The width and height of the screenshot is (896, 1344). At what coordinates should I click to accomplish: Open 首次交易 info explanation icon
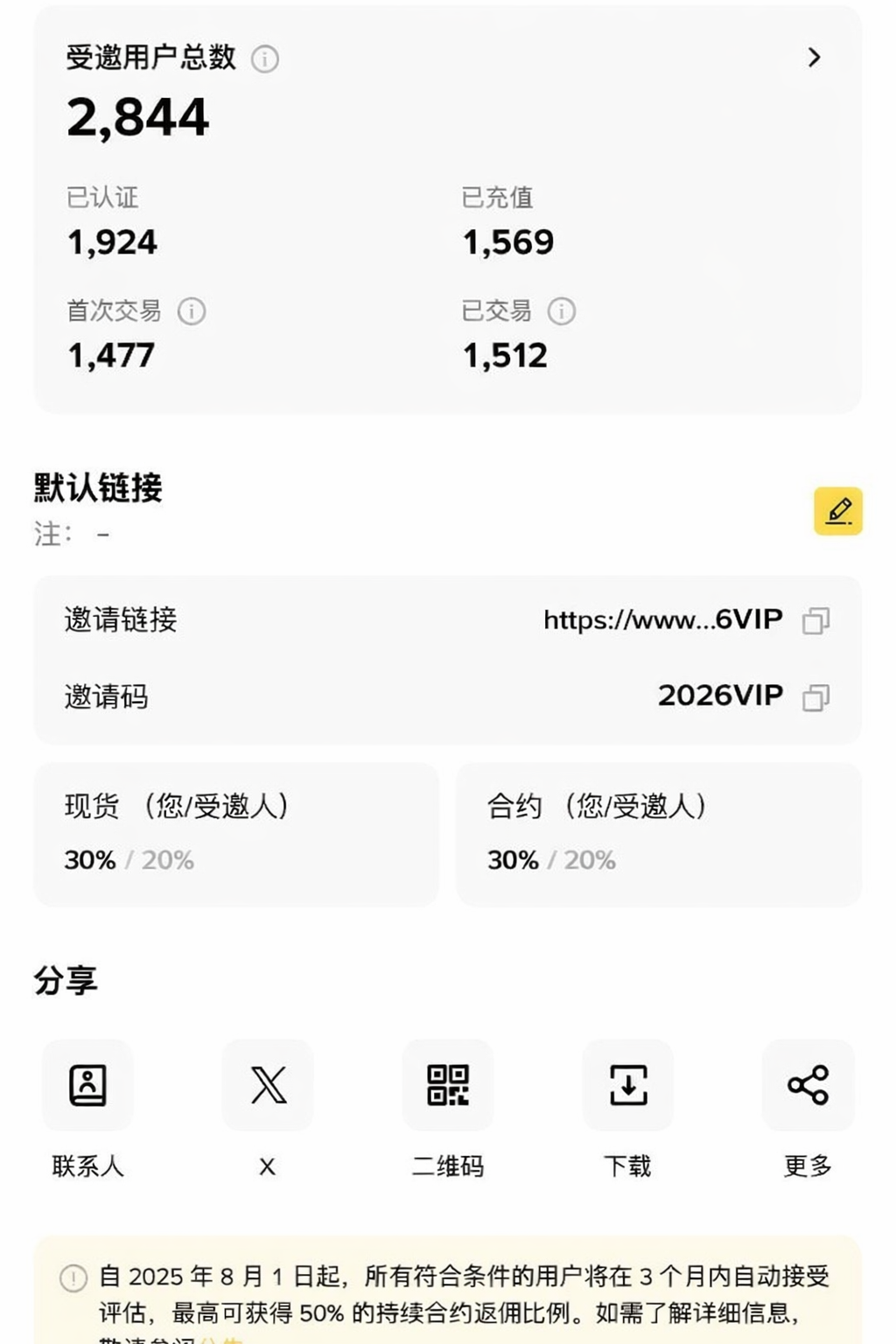click(193, 311)
